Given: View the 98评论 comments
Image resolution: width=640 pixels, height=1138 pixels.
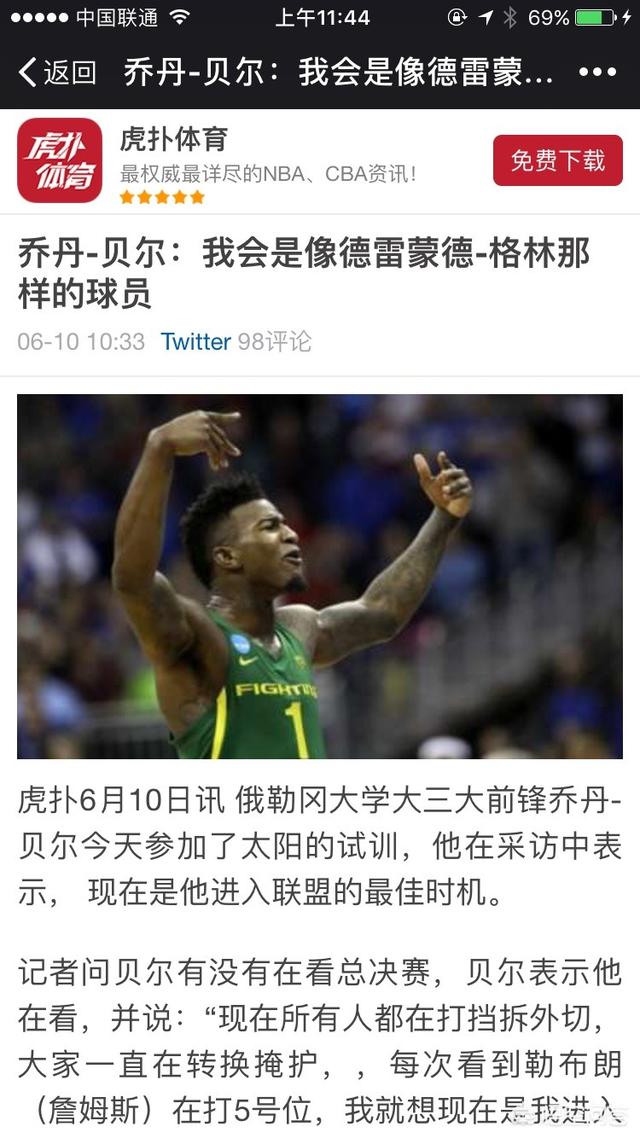Looking at the screenshot, I should (275, 342).
